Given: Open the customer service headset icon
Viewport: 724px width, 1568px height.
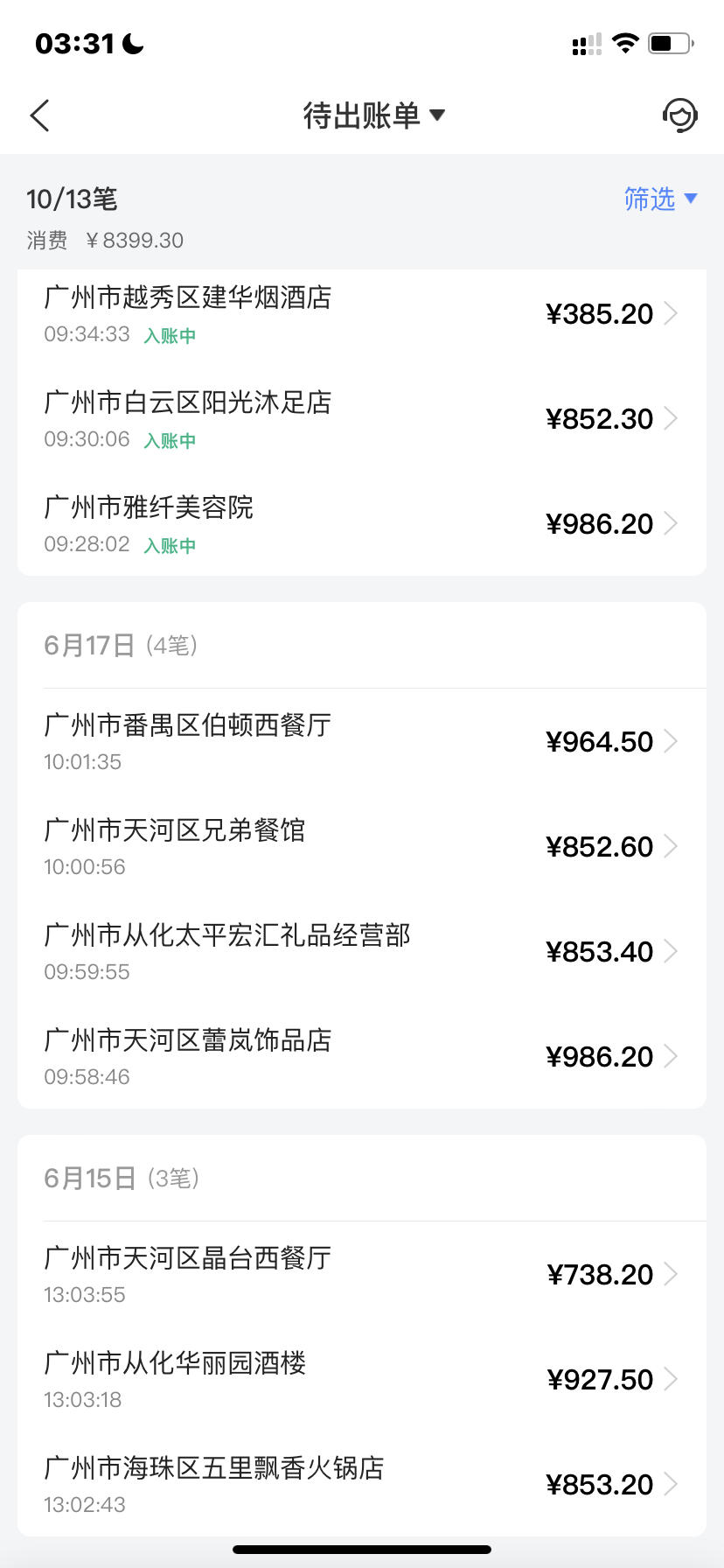Looking at the screenshot, I should pos(679,115).
